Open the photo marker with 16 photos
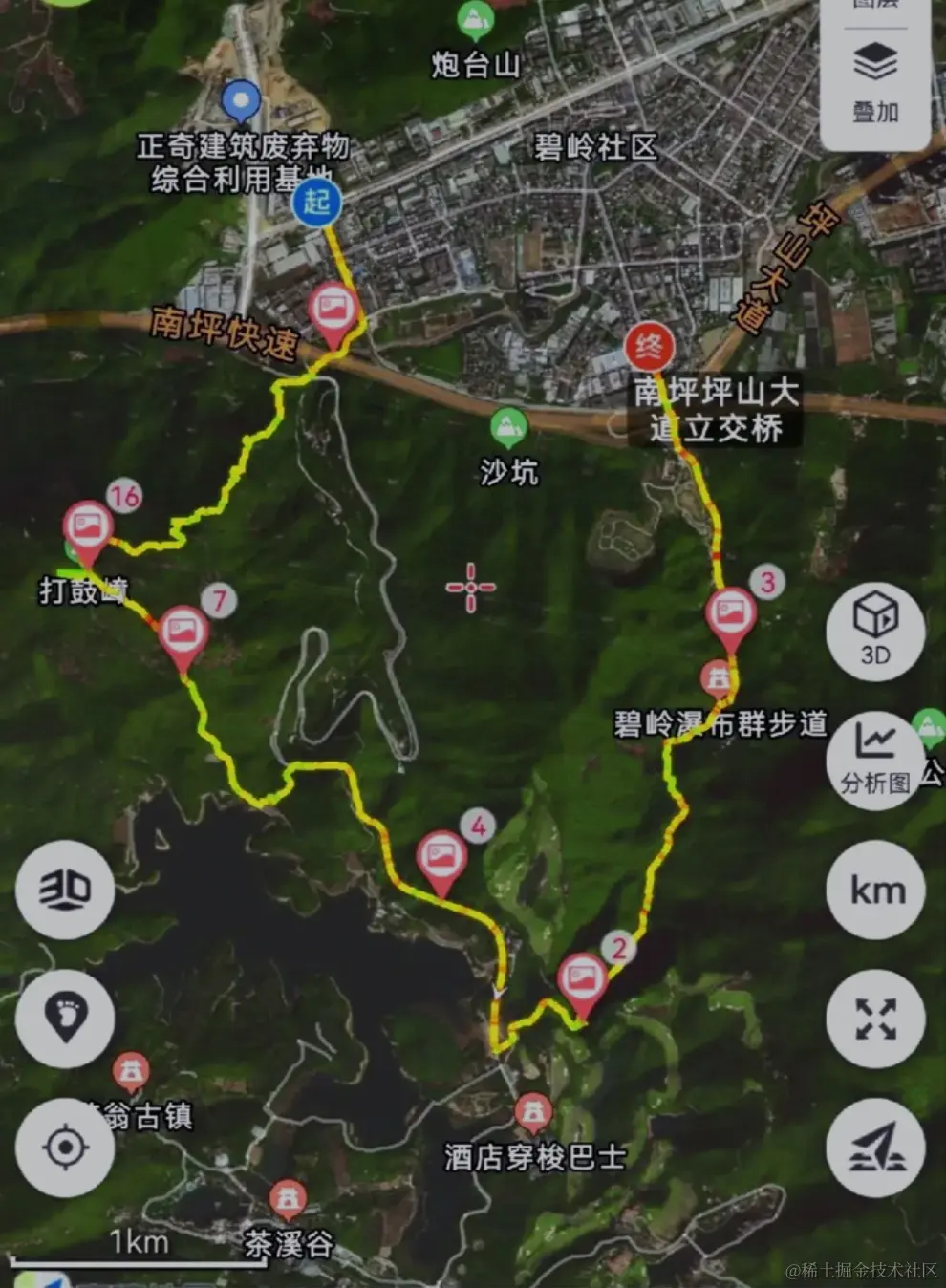This screenshot has width=946, height=1288. click(88, 528)
